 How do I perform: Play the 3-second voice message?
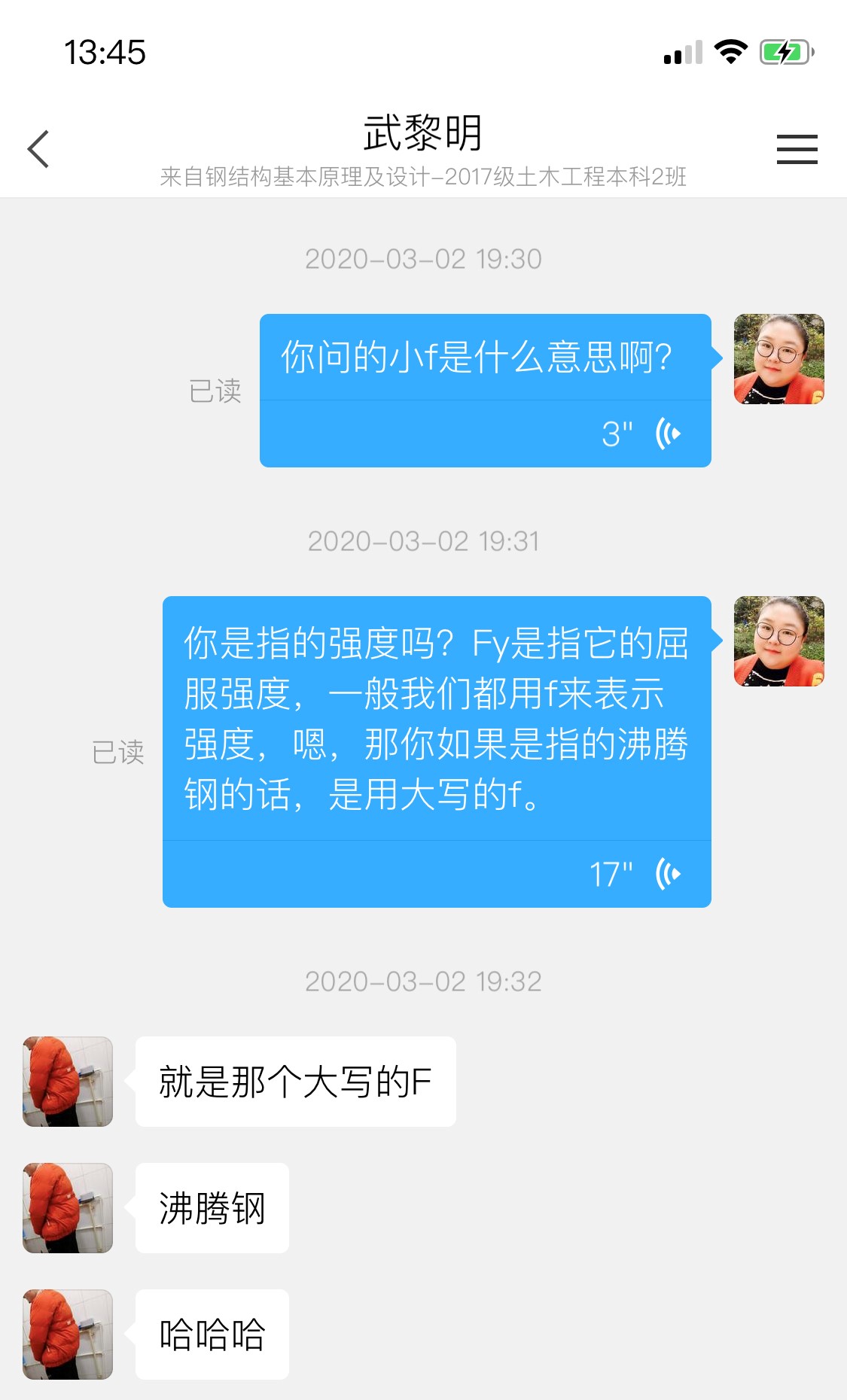click(667, 434)
